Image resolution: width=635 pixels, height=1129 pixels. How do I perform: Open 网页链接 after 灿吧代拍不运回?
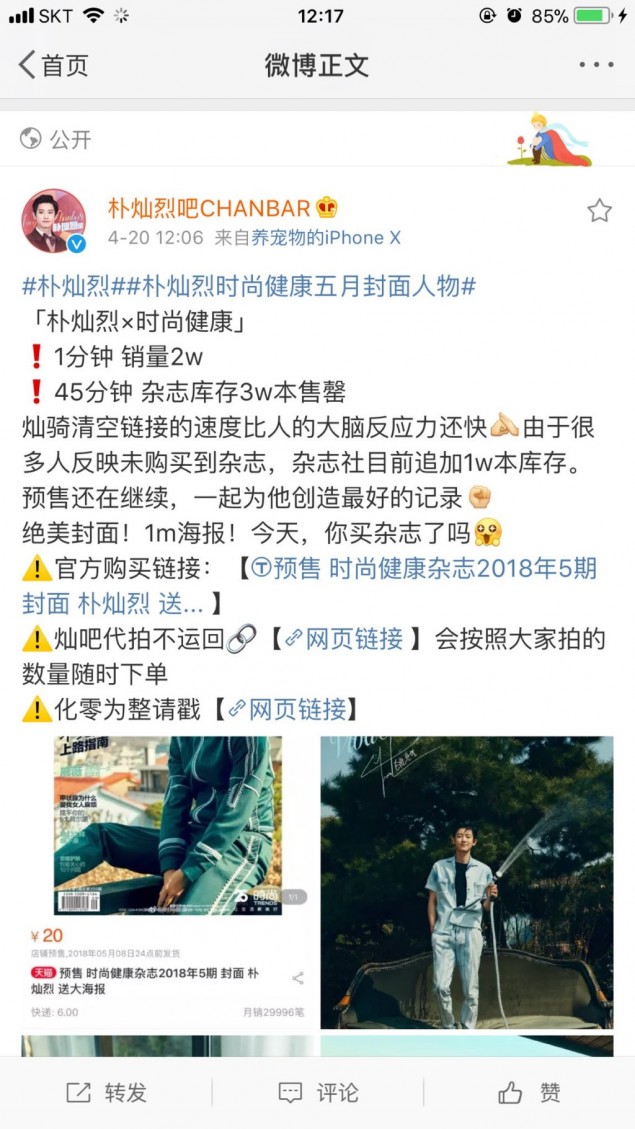pyautogui.click(x=343, y=639)
